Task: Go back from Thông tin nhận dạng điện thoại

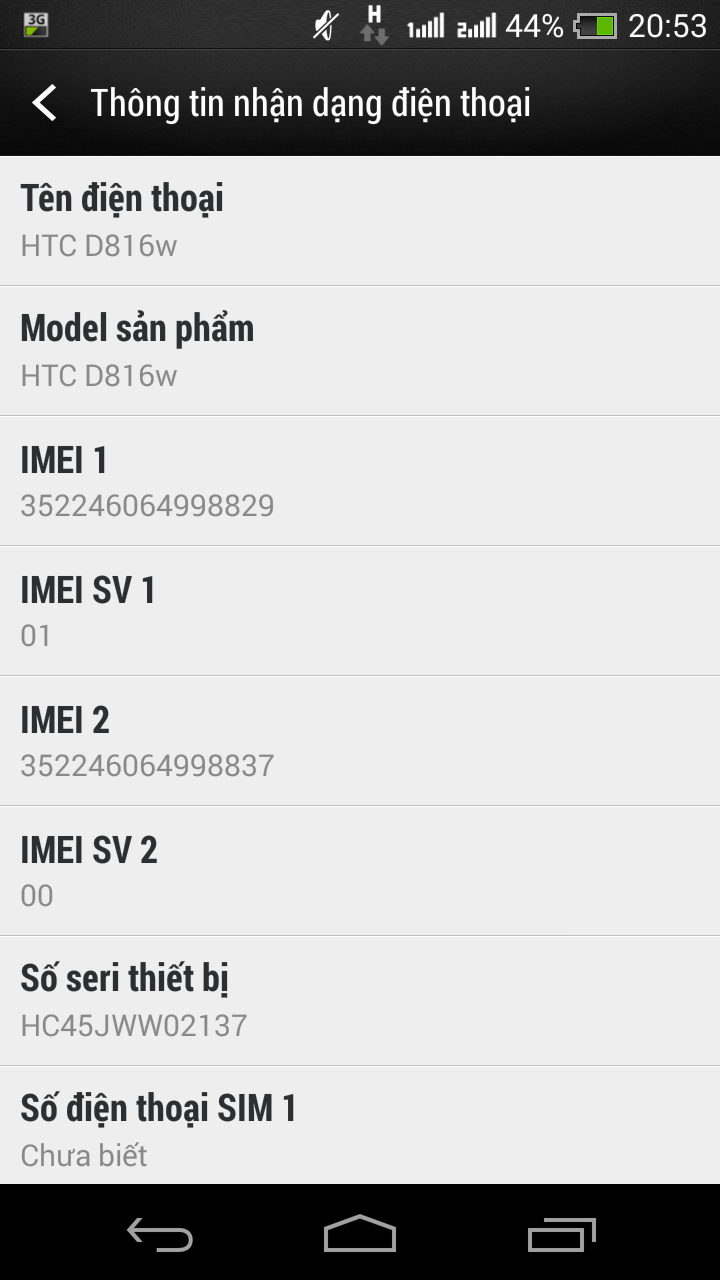Action: (44, 103)
